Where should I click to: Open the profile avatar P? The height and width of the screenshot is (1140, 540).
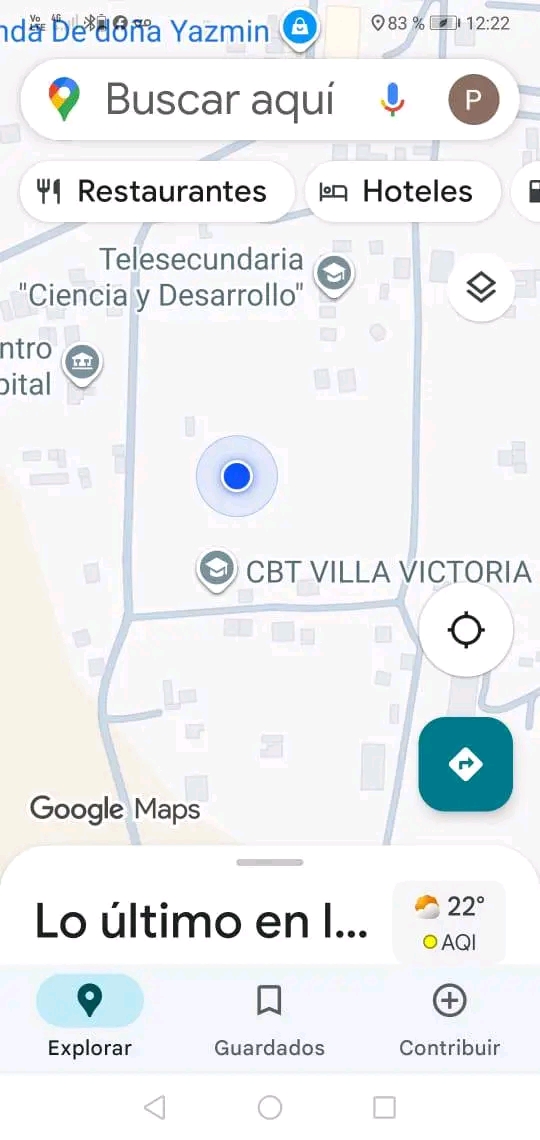[473, 99]
